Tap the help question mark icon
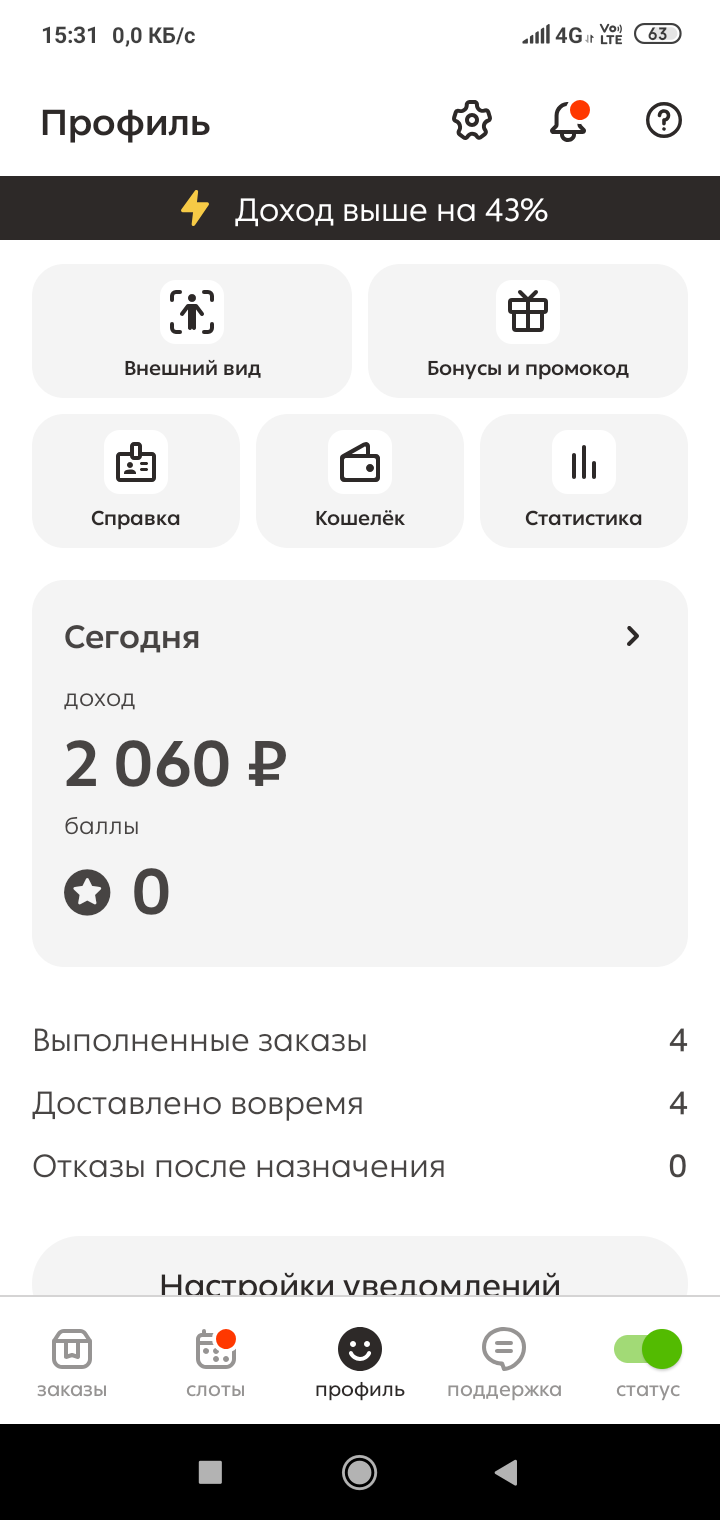Screen dimensions: 720x1520 tap(664, 122)
